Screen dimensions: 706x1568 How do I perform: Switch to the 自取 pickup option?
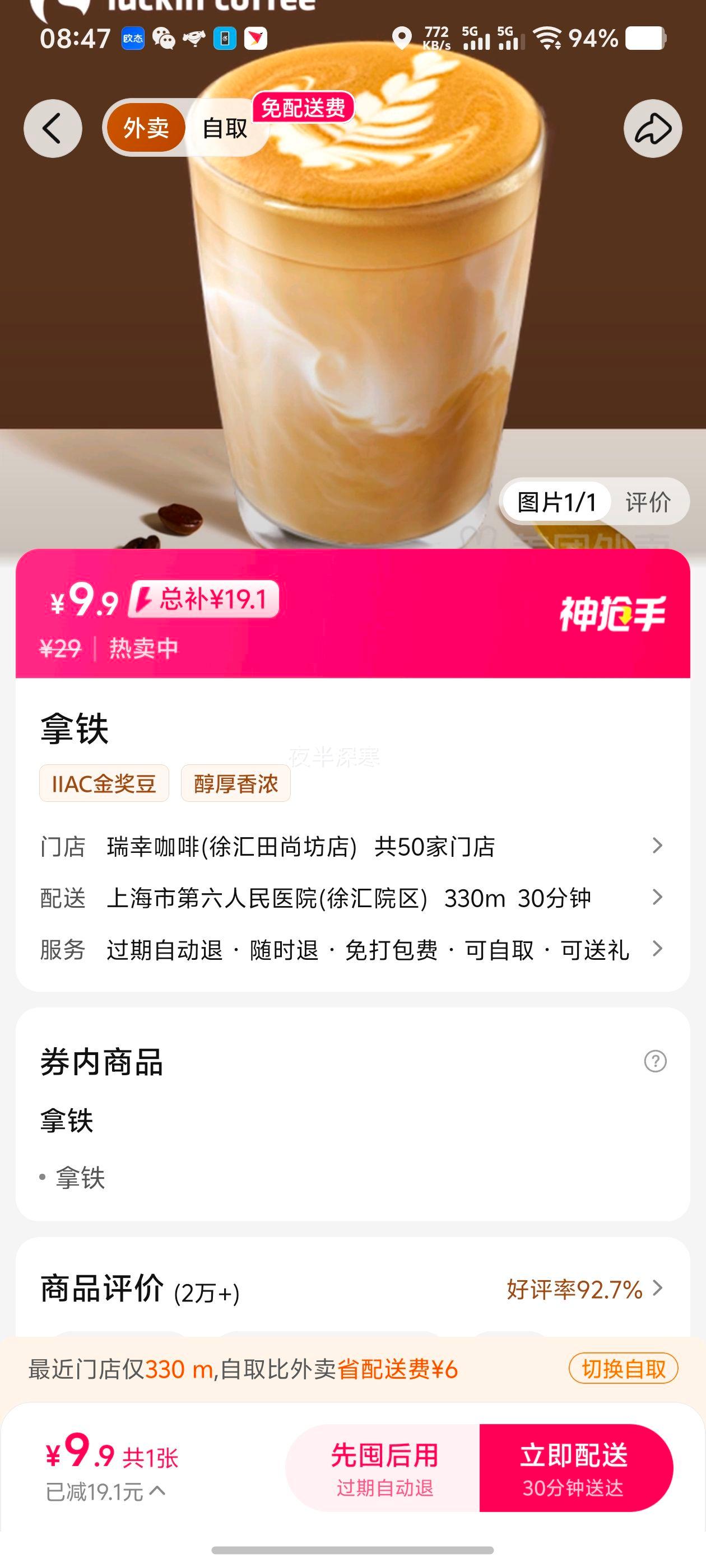coord(225,128)
